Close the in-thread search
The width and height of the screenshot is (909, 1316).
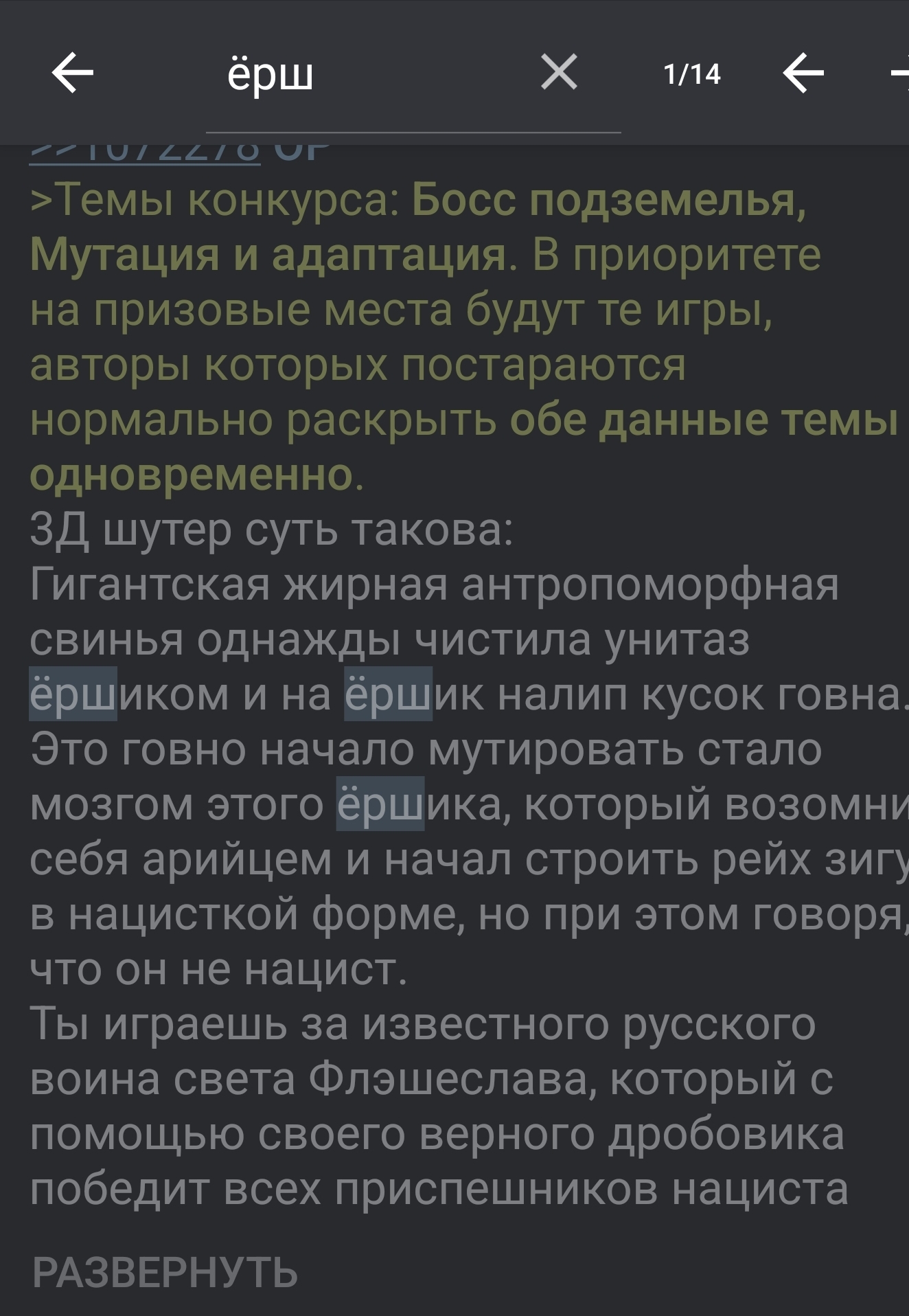[x=72, y=73]
